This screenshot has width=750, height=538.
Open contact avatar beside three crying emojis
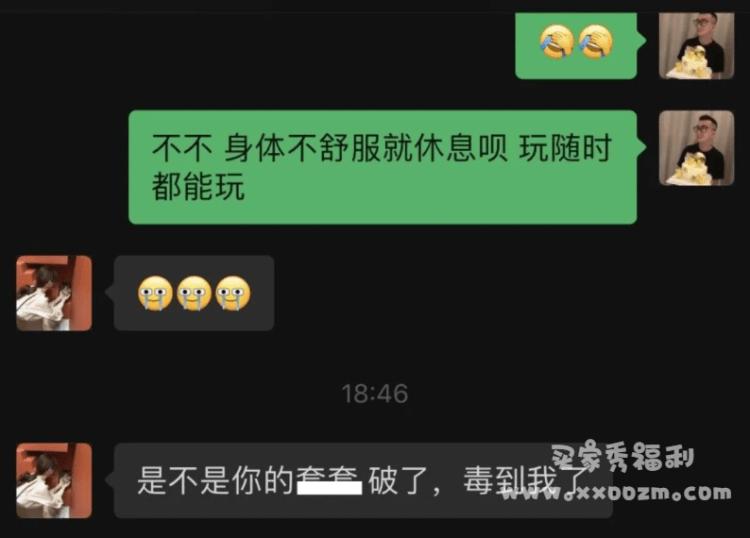point(54,293)
